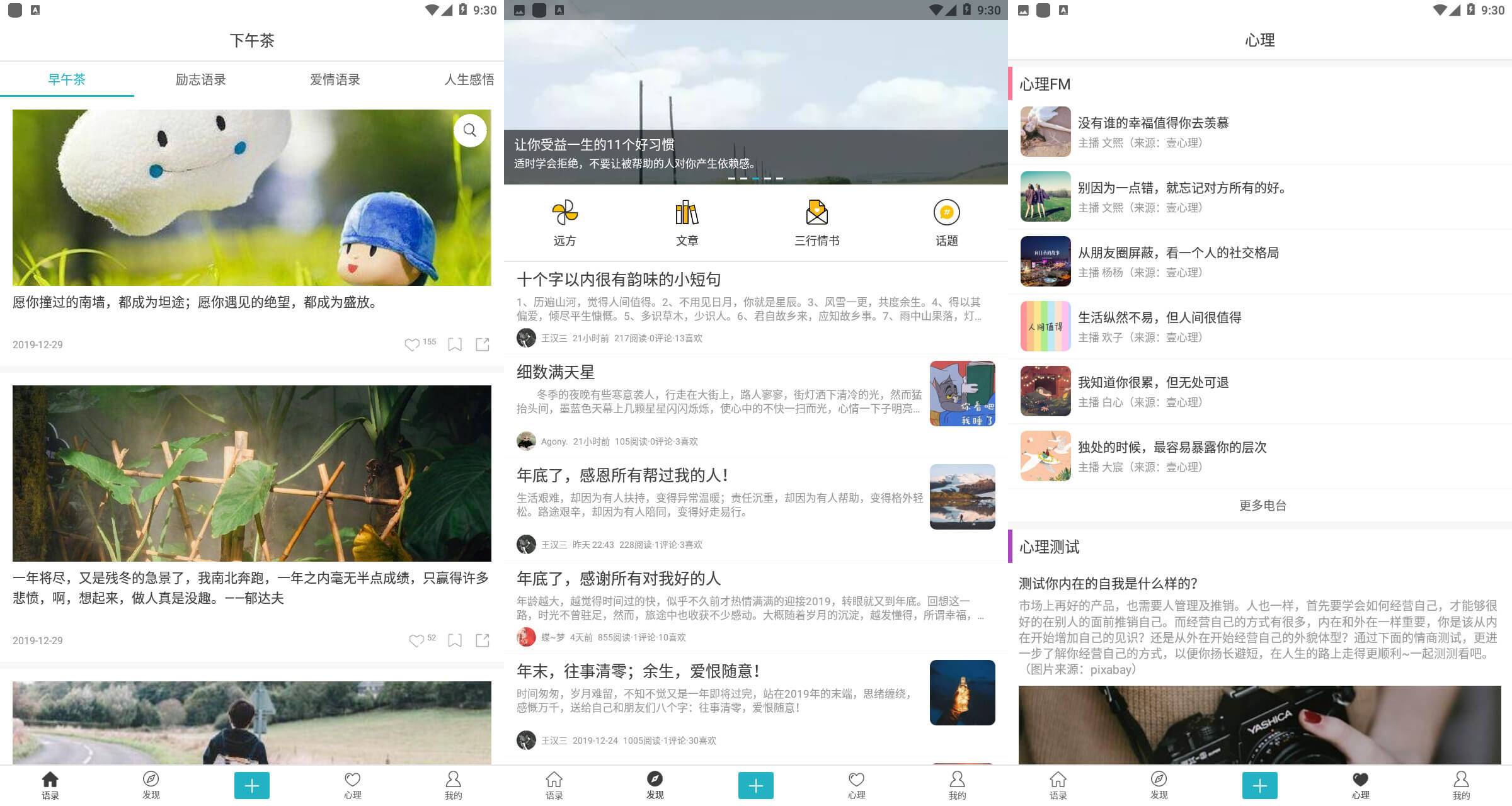The width and height of the screenshot is (1512, 806).
Task: Open FM 独处的时候，最容易暴露你的层次
Action: 1172,448
